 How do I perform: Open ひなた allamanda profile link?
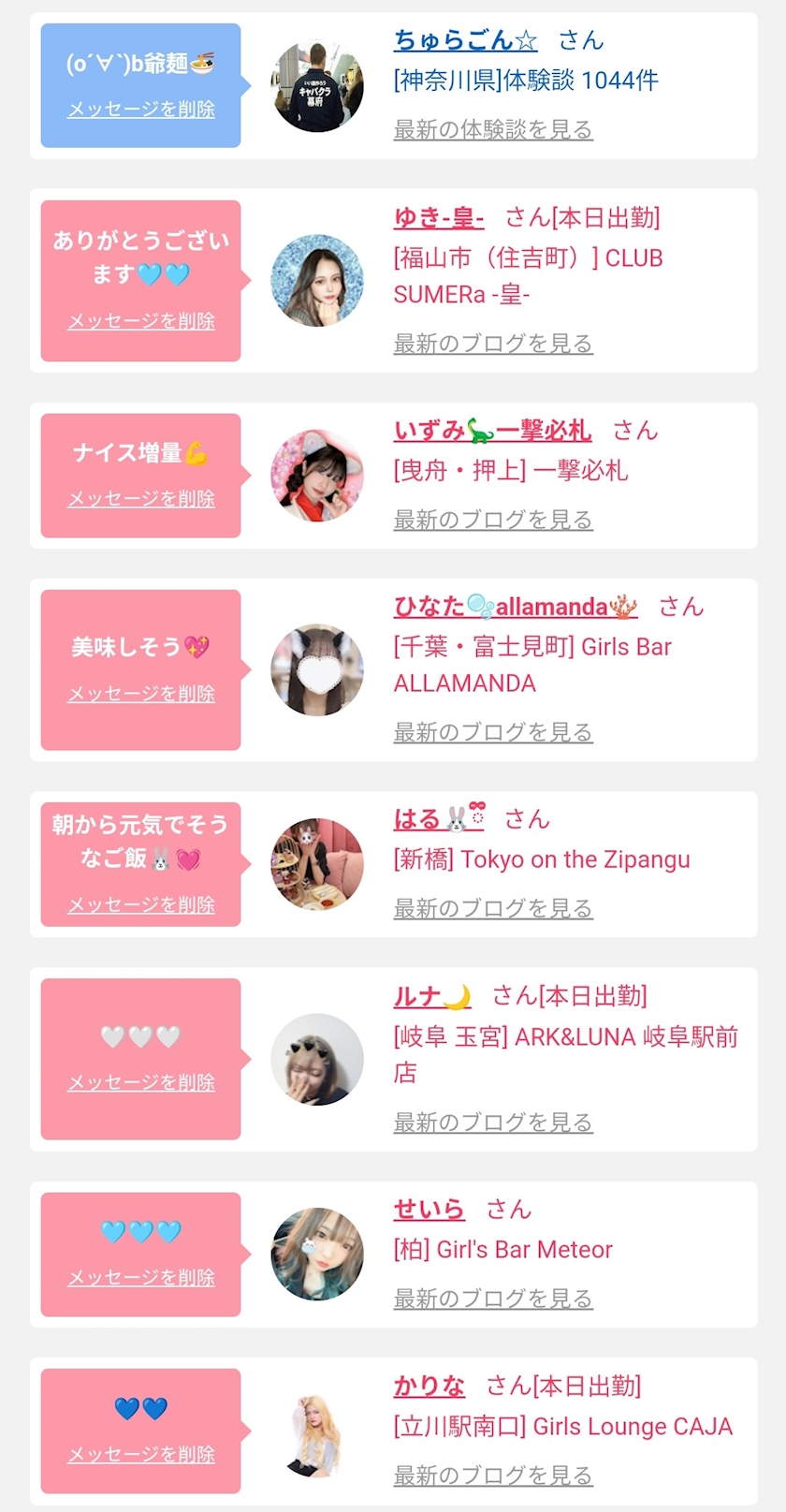[x=516, y=607]
